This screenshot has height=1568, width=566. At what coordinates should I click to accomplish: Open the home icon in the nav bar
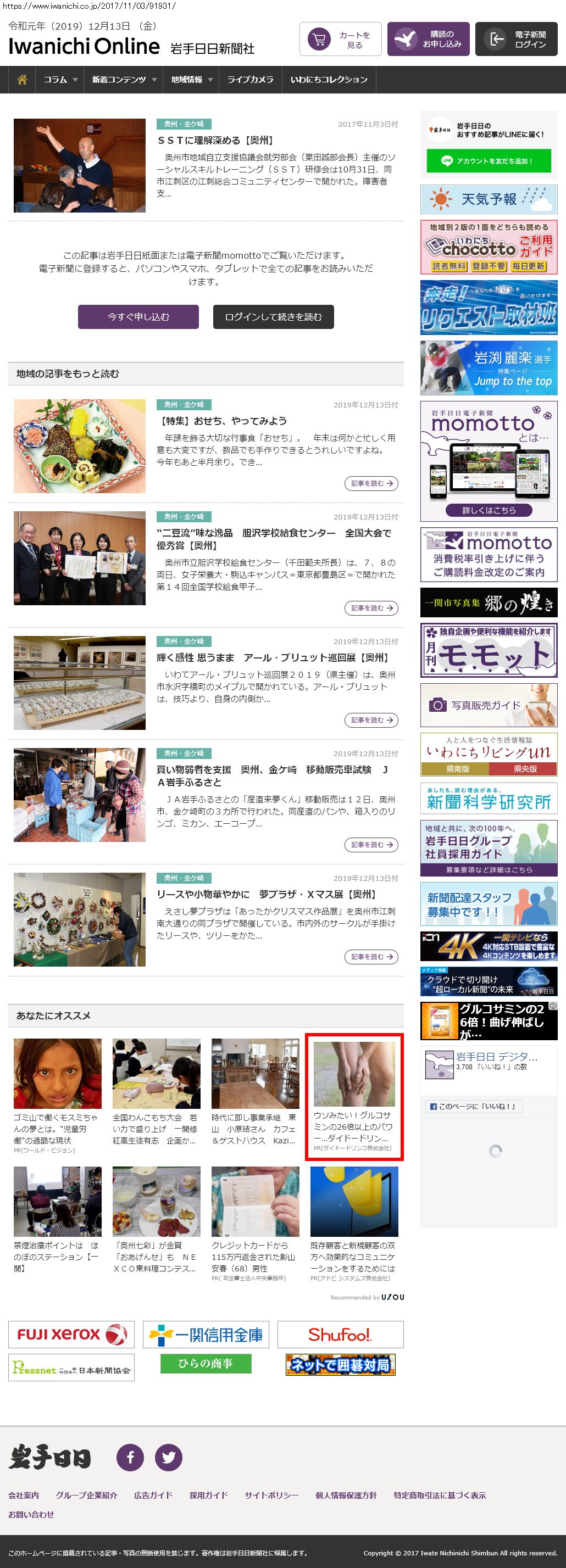click(x=22, y=80)
